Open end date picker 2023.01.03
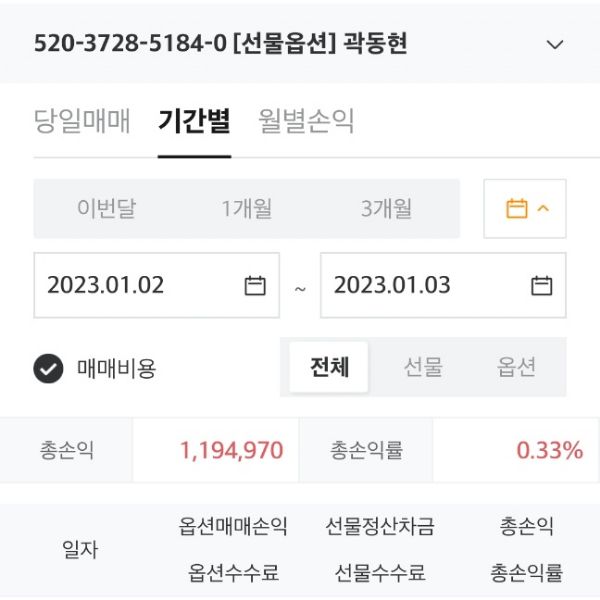Image resolution: width=600 pixels, height=600 pixels. tap(442, 286)
